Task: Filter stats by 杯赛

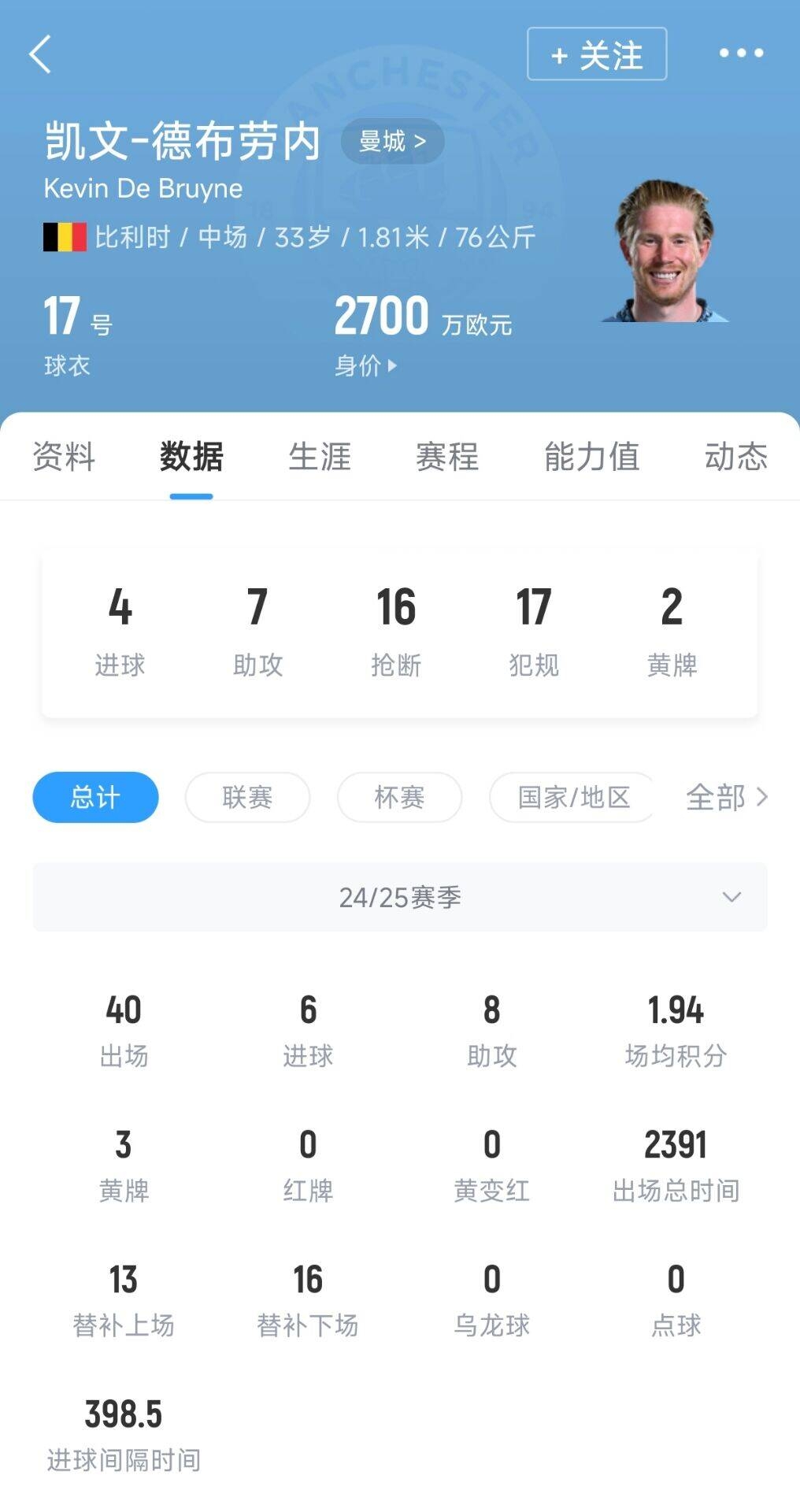Action: coord(399,797)
